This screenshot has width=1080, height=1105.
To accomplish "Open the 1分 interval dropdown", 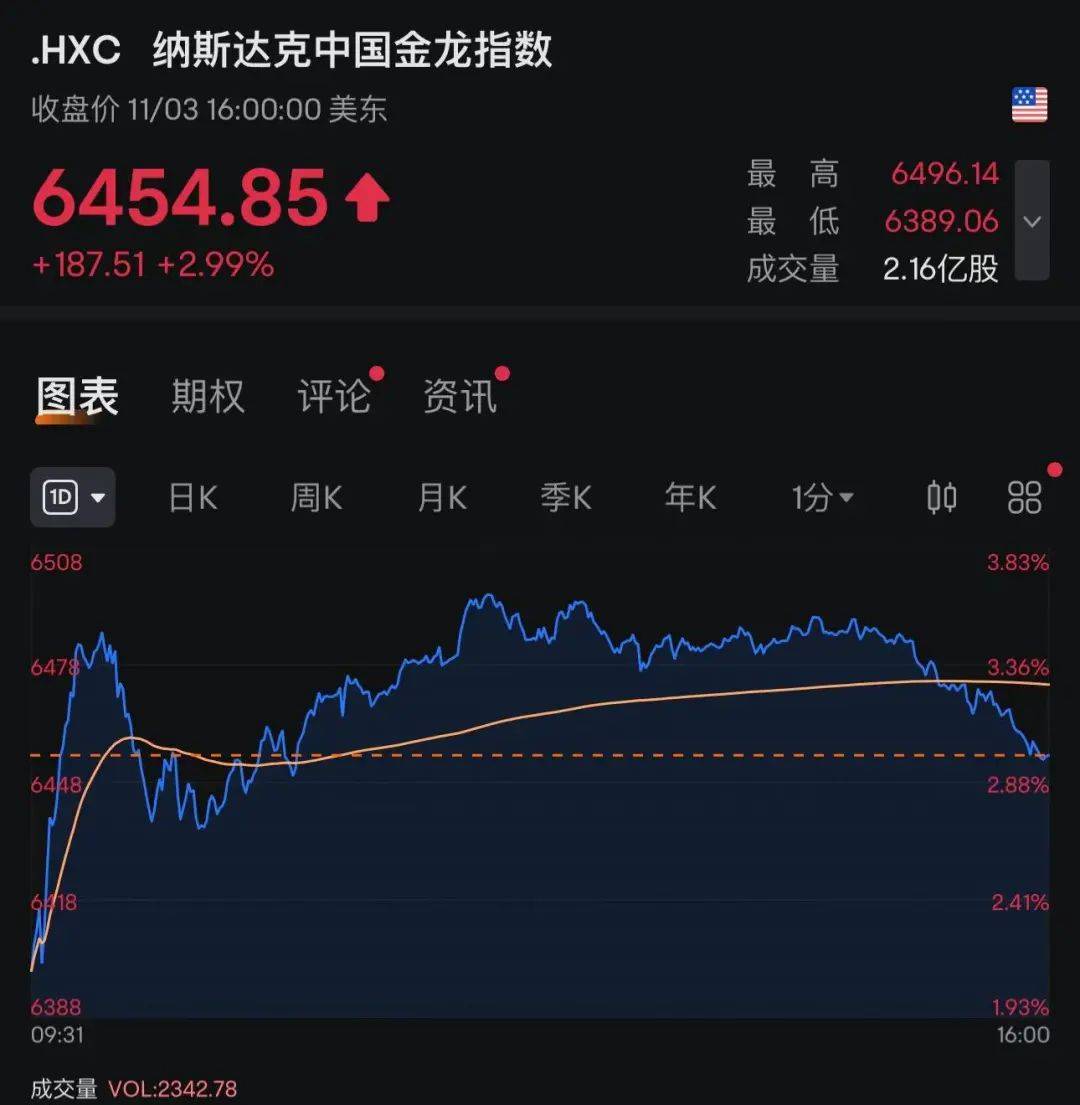I will pos(822,497).
